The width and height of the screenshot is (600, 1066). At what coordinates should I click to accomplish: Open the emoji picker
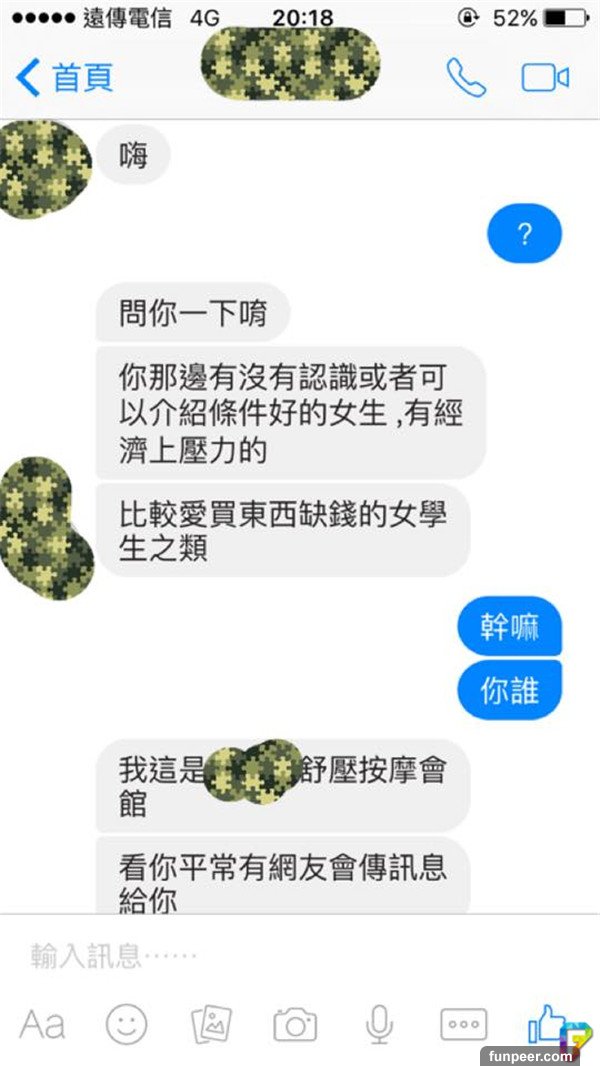click(127, 1024)
